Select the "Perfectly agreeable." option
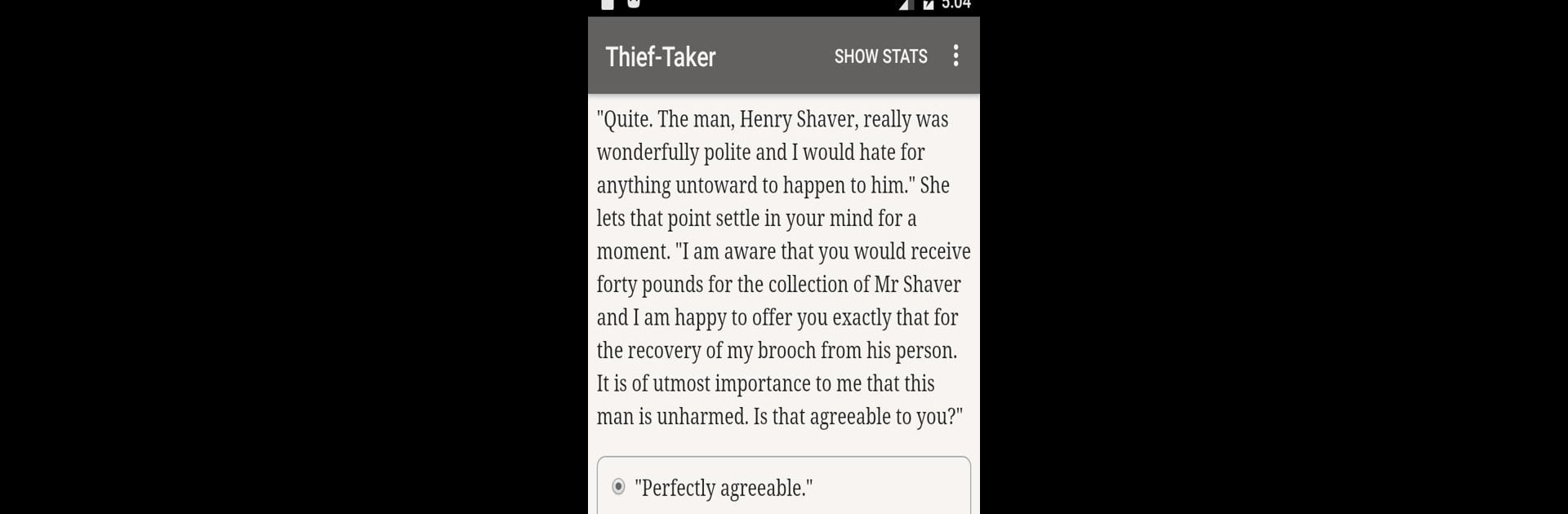The image size is (1568, 514). [619, 487]
